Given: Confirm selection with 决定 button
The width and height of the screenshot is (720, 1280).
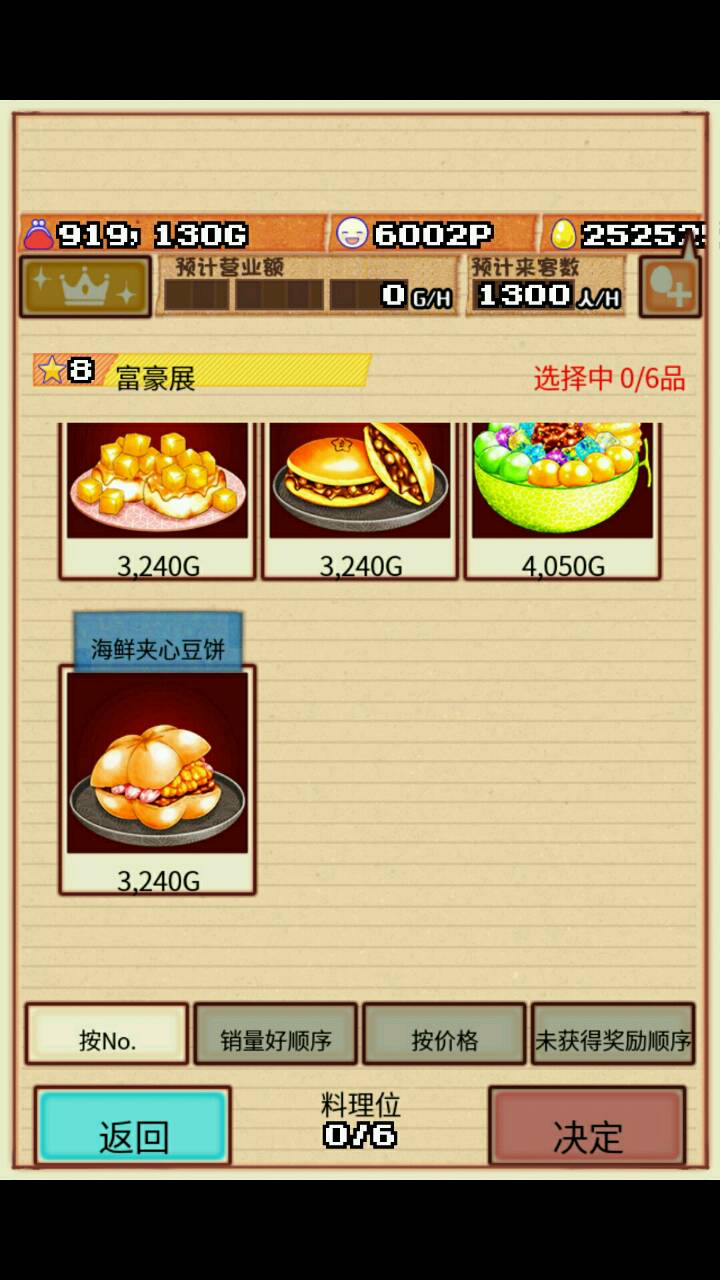Looking at the screenshot, I should (587, 1127).
